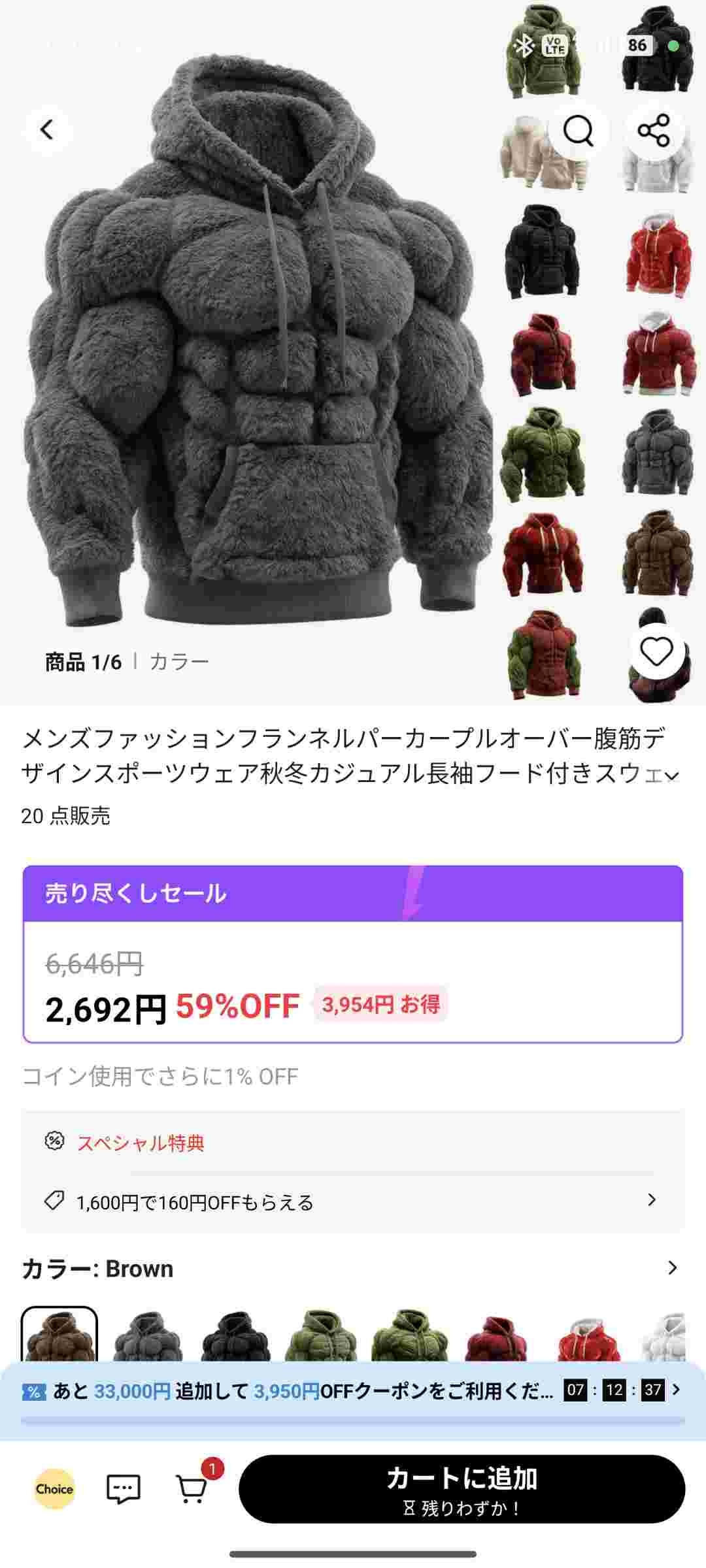Expand the full product title

coord(671,776)
